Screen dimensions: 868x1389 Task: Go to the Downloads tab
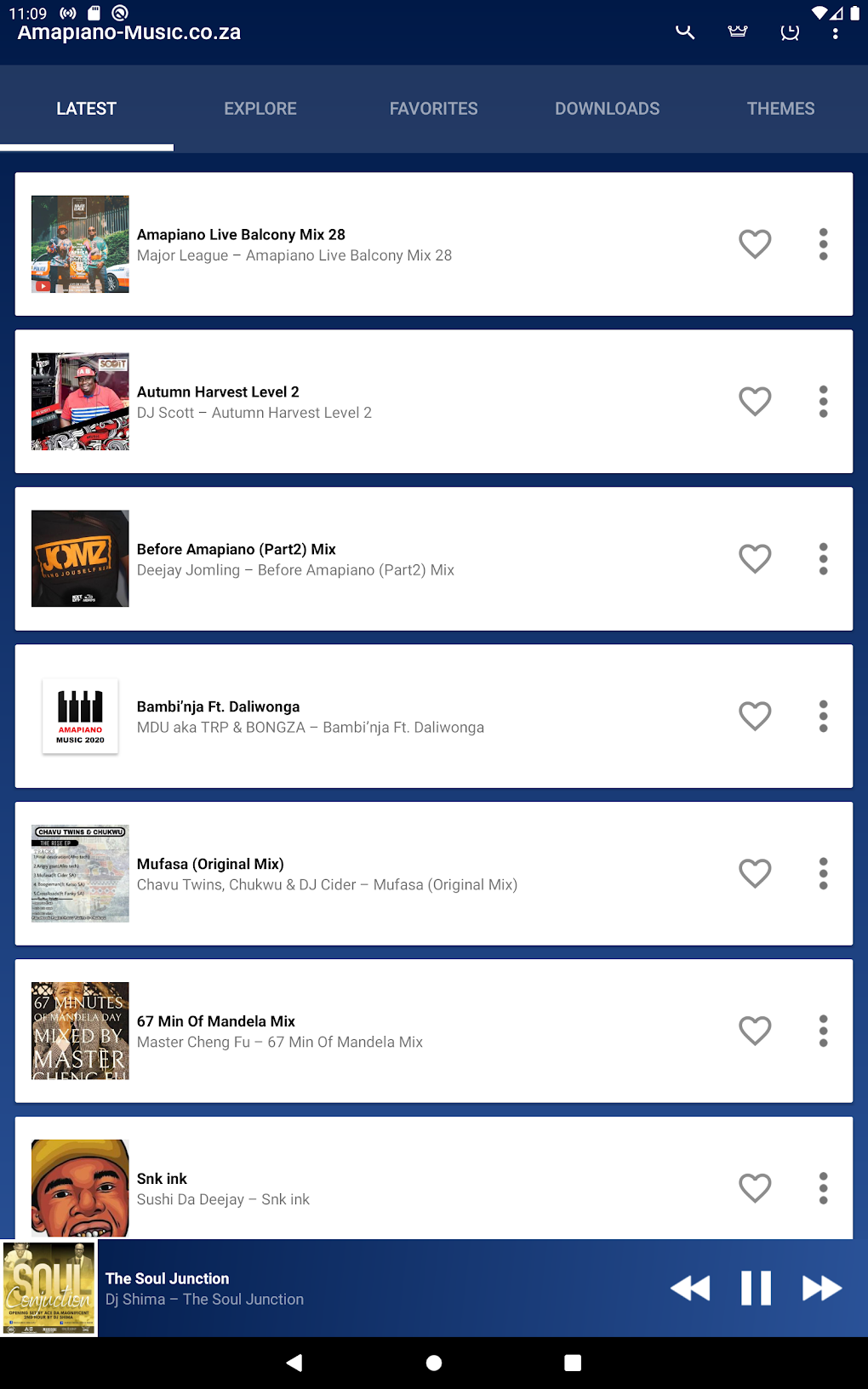pos(607,109)
